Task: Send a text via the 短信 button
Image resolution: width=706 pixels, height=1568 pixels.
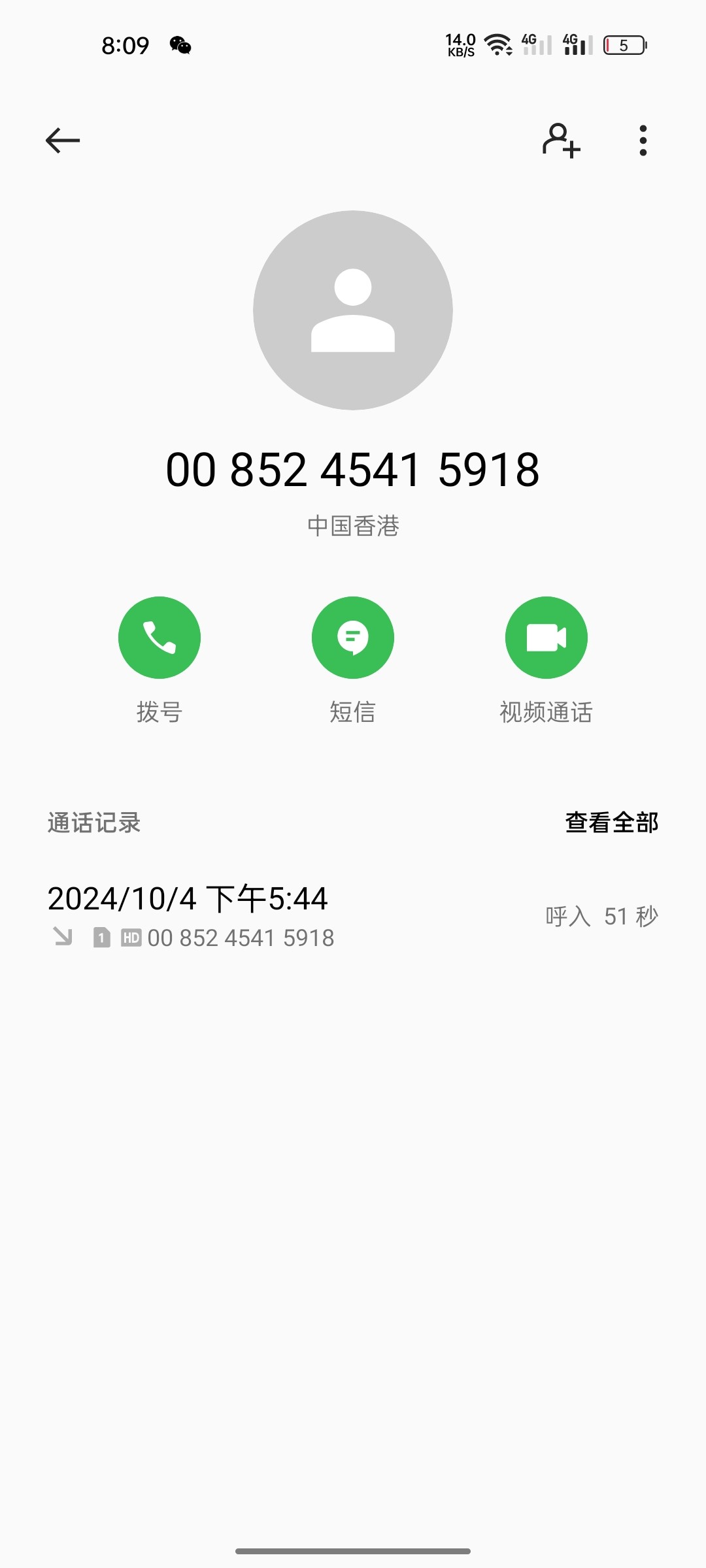Action: tap(353, 638)
